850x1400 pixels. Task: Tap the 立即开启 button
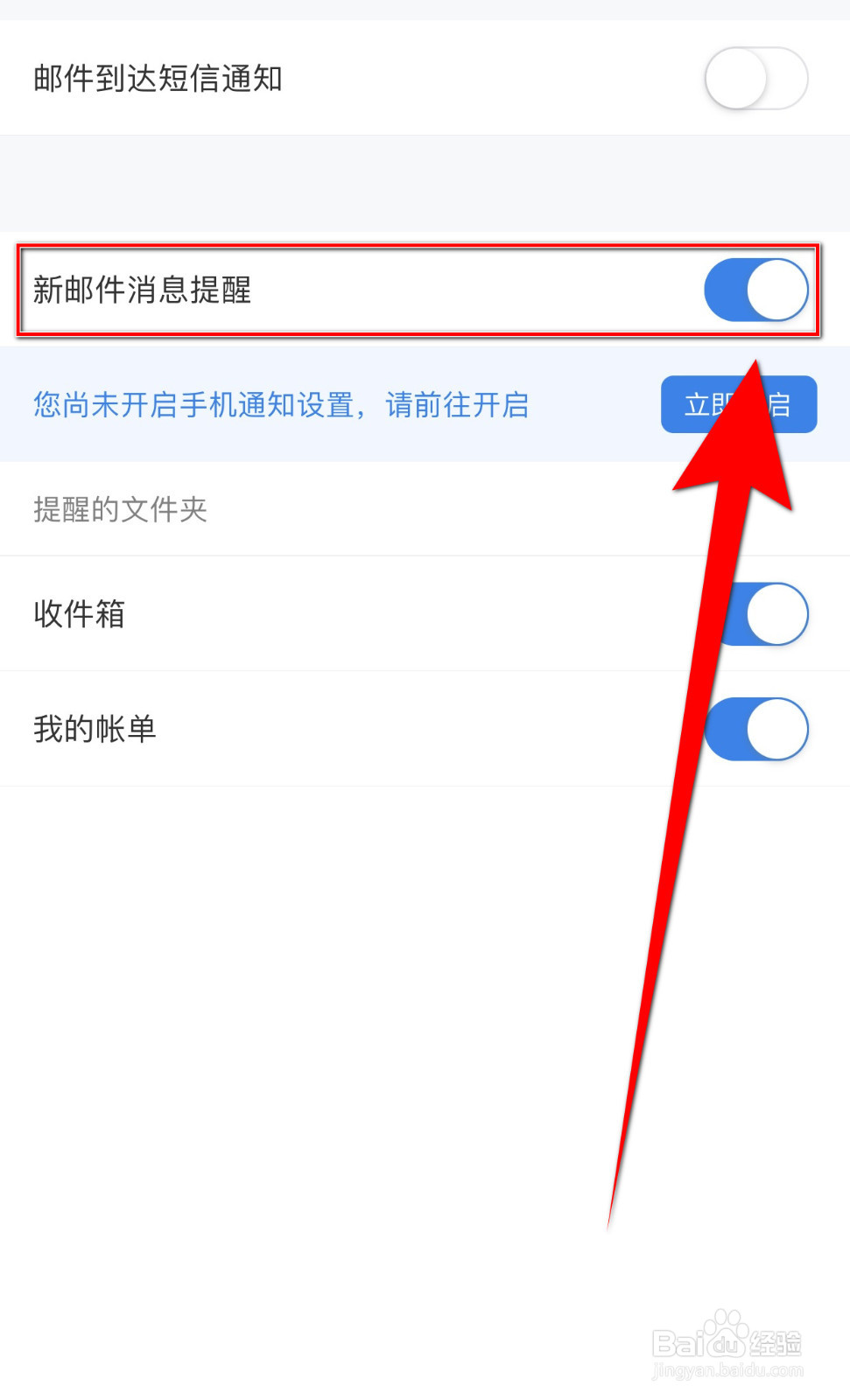coord(738,404)
